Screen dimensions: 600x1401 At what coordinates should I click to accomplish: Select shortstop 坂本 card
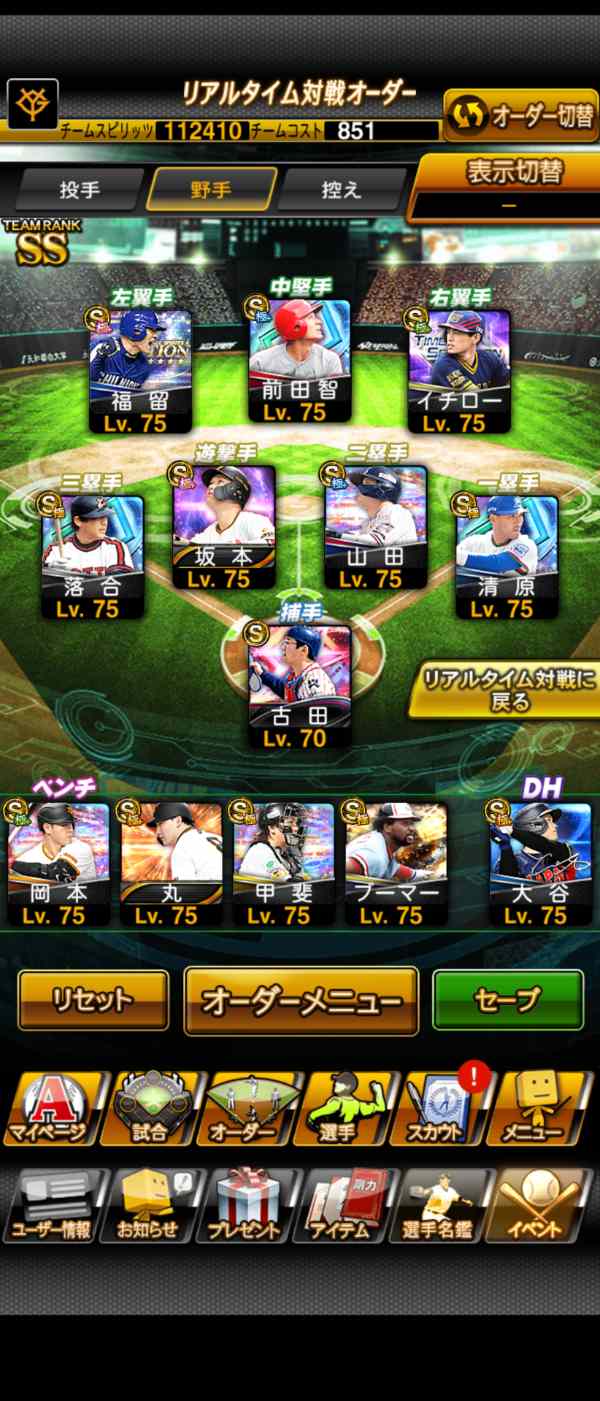click(223, 527)
